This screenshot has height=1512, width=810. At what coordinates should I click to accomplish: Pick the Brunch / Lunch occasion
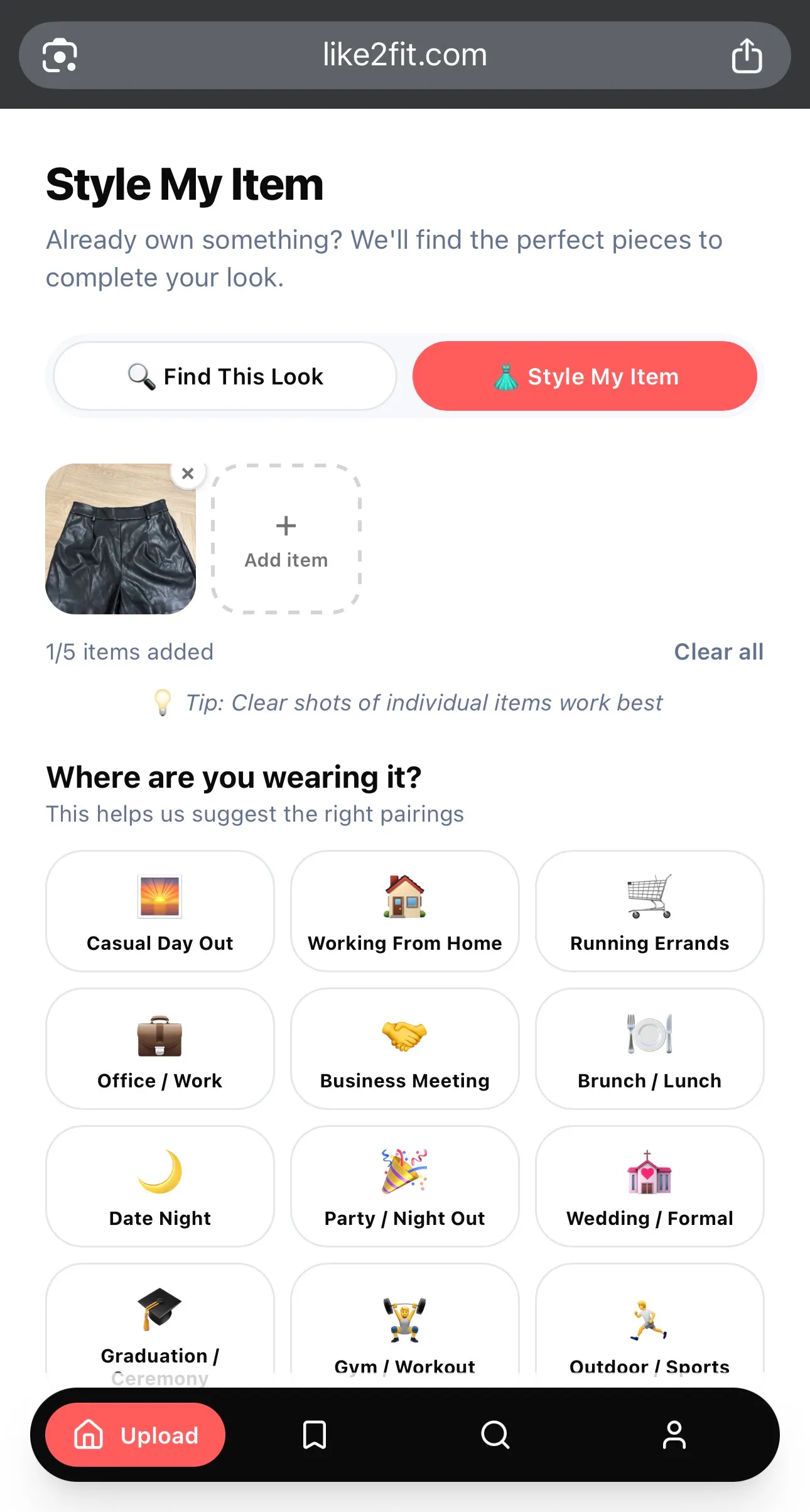pos(650,1049)
